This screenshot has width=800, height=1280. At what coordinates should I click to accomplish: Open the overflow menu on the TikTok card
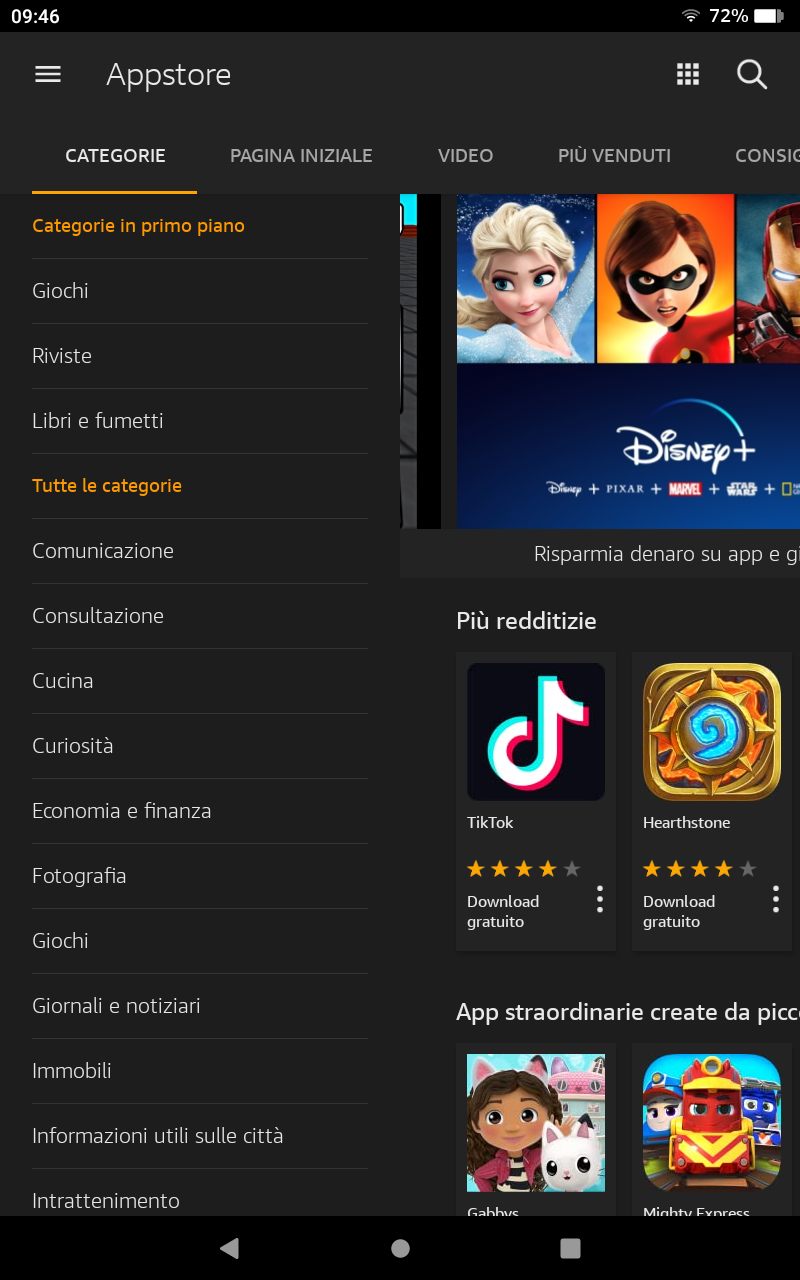599,900
